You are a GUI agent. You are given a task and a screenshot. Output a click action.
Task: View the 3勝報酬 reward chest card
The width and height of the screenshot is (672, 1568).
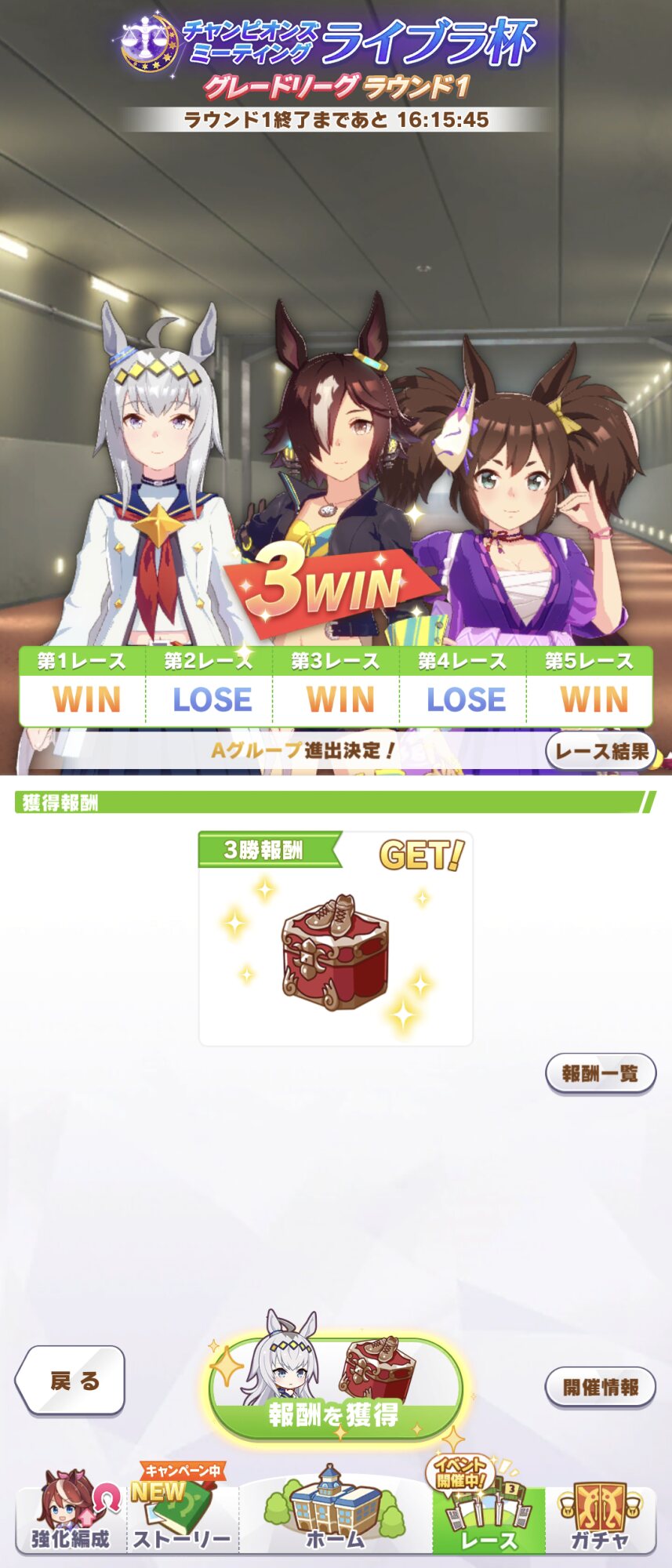[336, 939]
